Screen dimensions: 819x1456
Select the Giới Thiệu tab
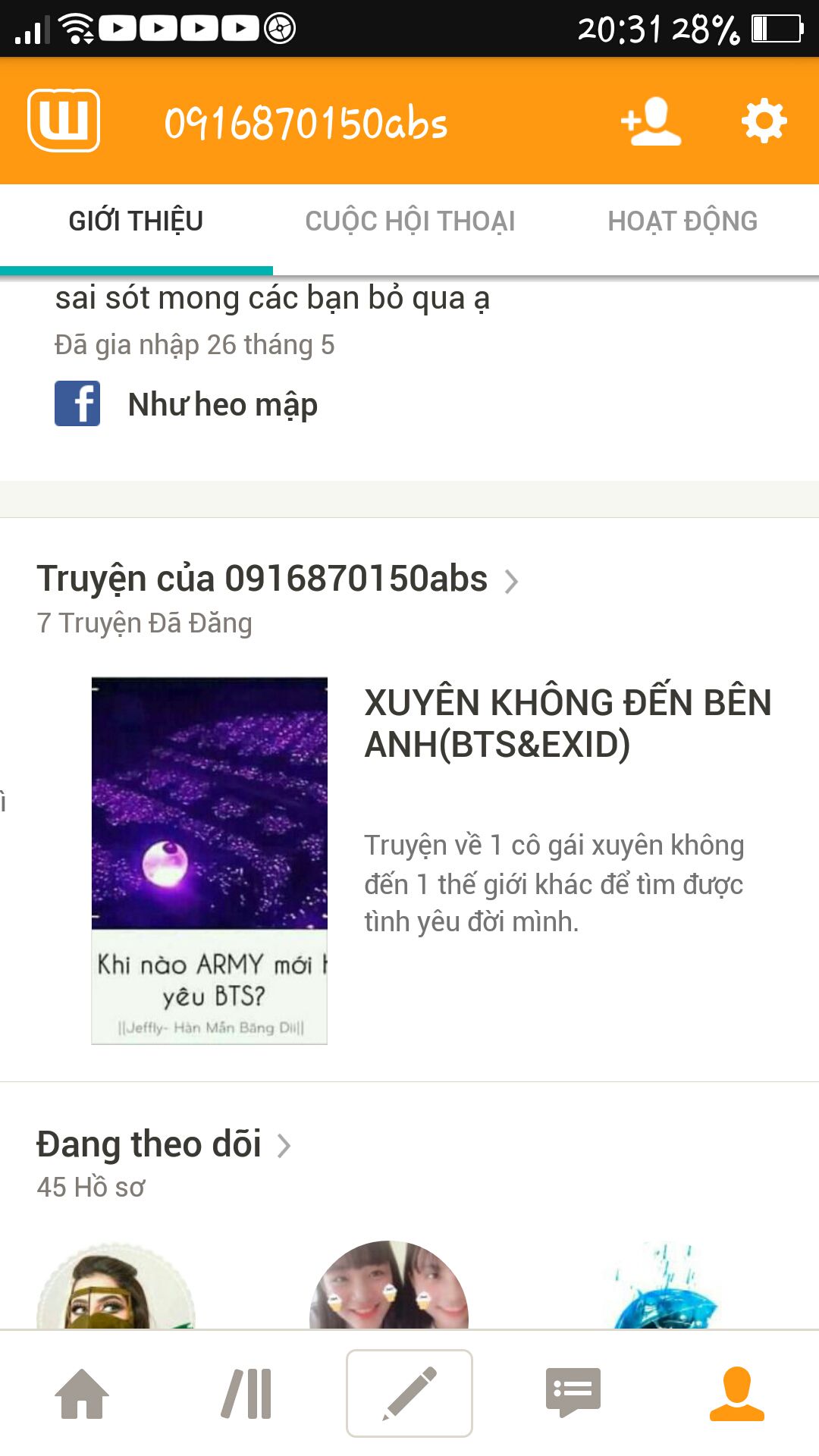click(136, 221)
